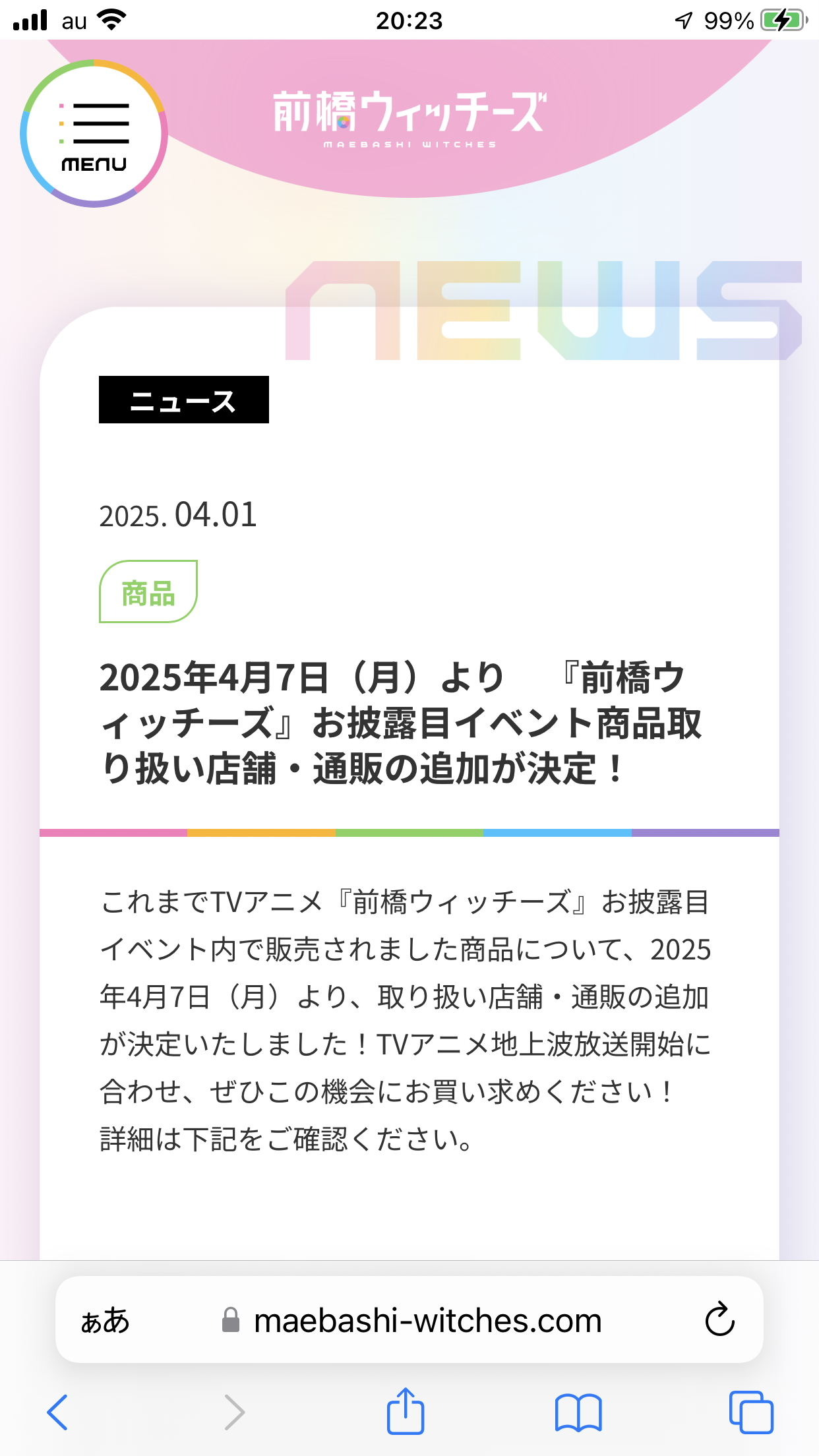
Task: Show all open Safari tabs
Action: tap(751, 1412)
